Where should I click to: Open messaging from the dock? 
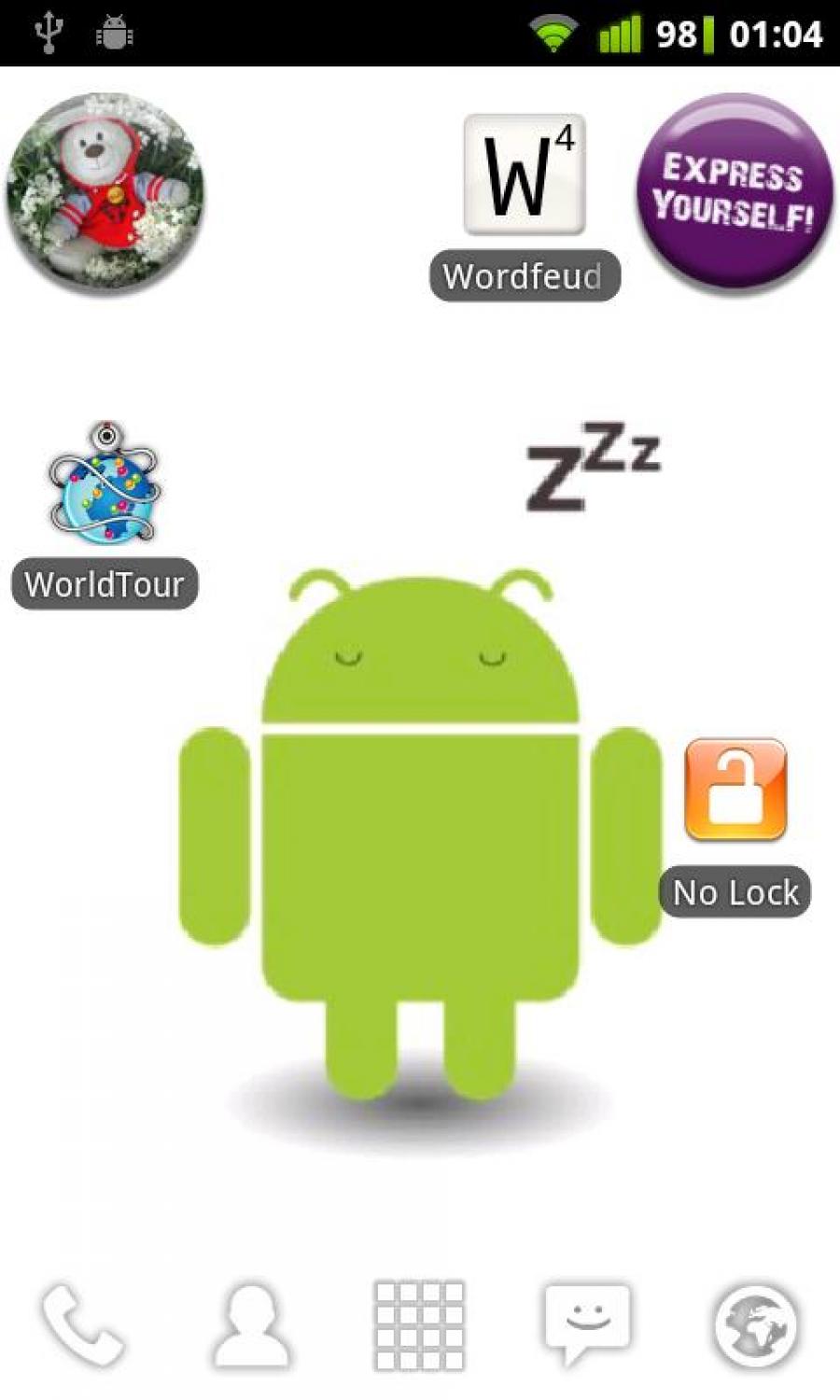(587, 1323)
